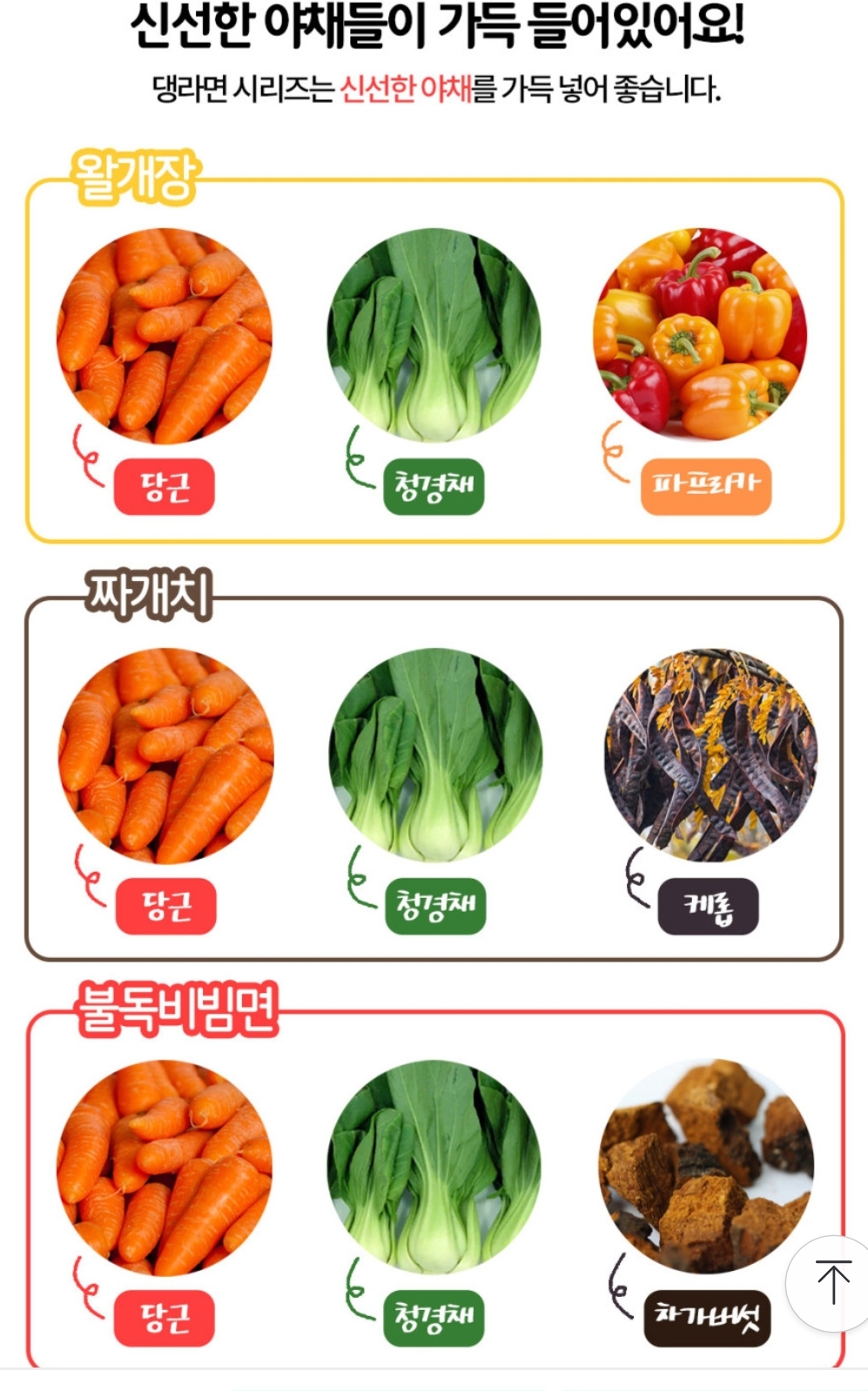
Task: Tap the scroll-to-top arrow button
Action: pyautogui.click(x=832, y=1282)
